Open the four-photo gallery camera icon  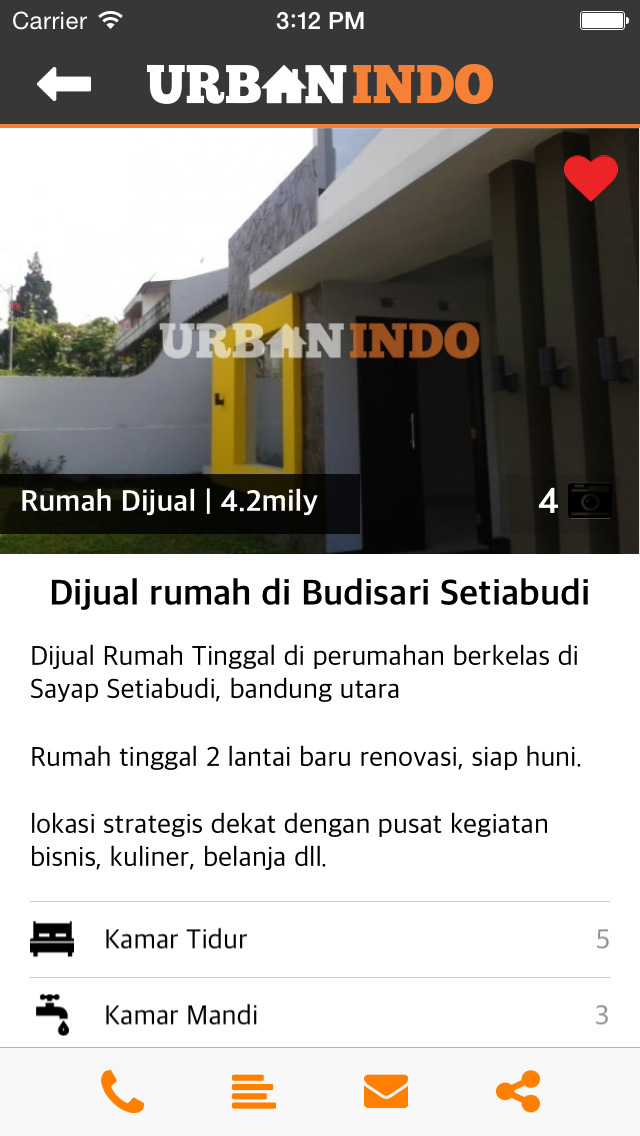(x=589, y=501)
